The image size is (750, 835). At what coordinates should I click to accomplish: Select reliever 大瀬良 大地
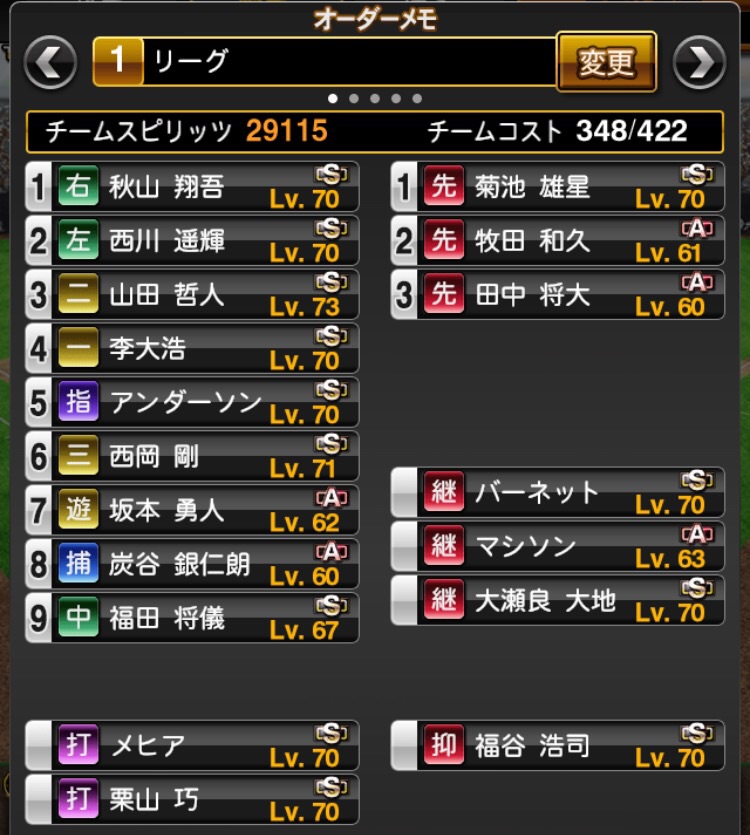coord(557,601)
